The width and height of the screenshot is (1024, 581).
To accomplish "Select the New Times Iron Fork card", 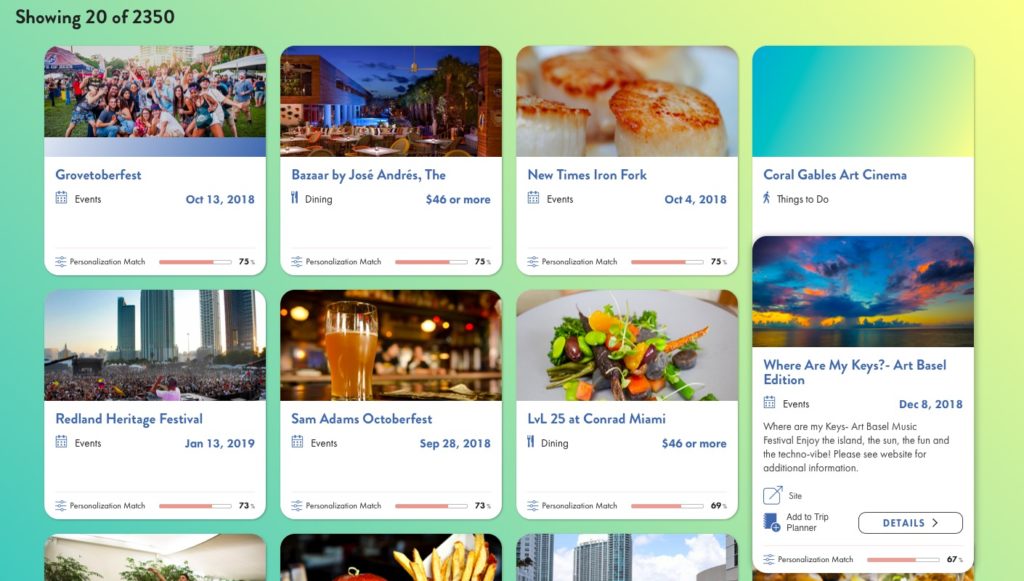I will click(x=587, y=175).
